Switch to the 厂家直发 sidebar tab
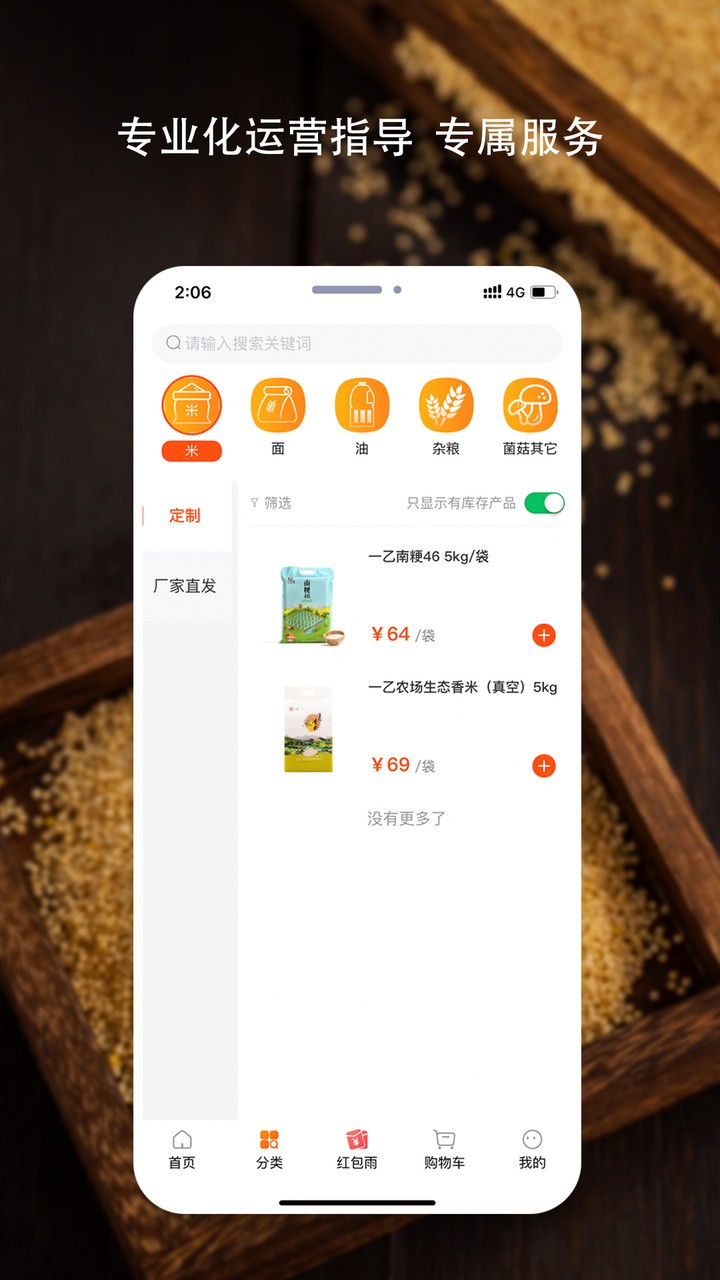The width and height of the screenshot is (720, 1280). pos(187,585)
